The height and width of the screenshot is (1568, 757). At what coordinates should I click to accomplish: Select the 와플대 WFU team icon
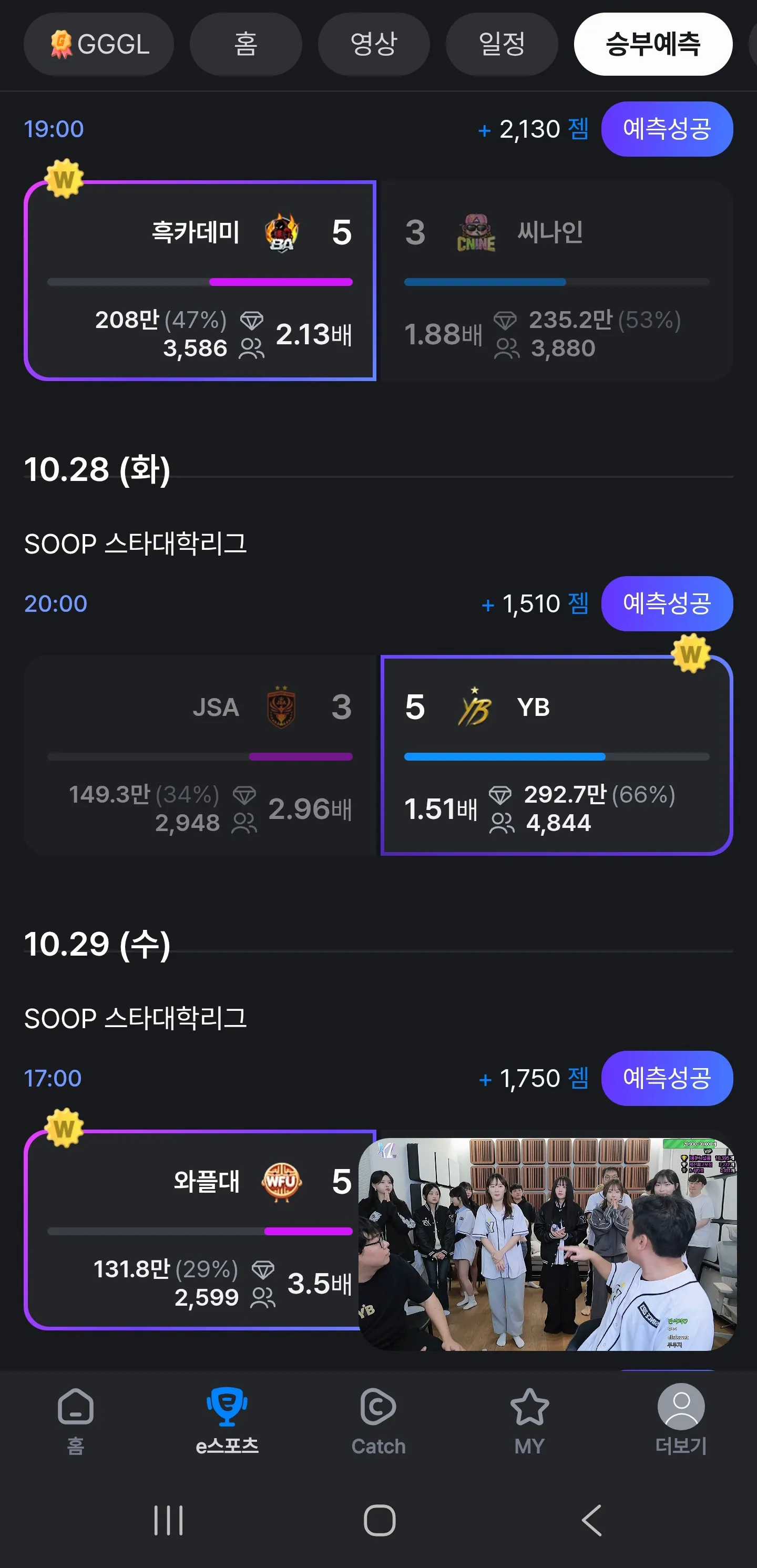pyautogui.click(x=281, y=1182)
